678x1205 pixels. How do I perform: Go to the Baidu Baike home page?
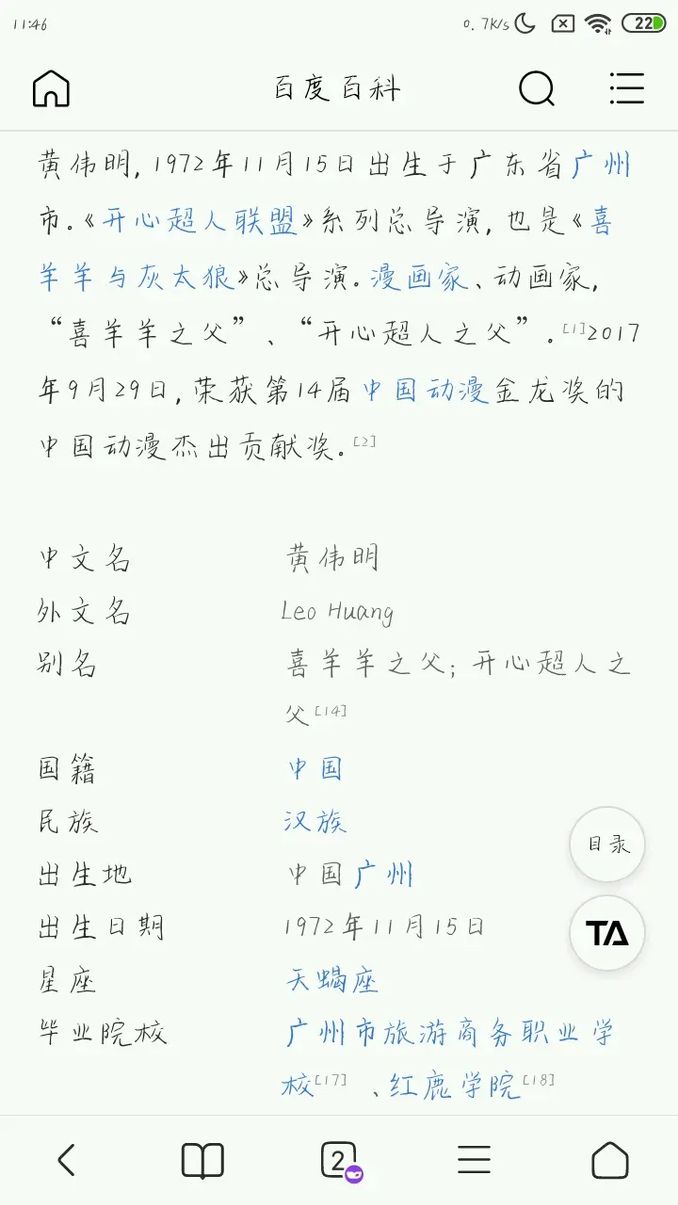51,89
